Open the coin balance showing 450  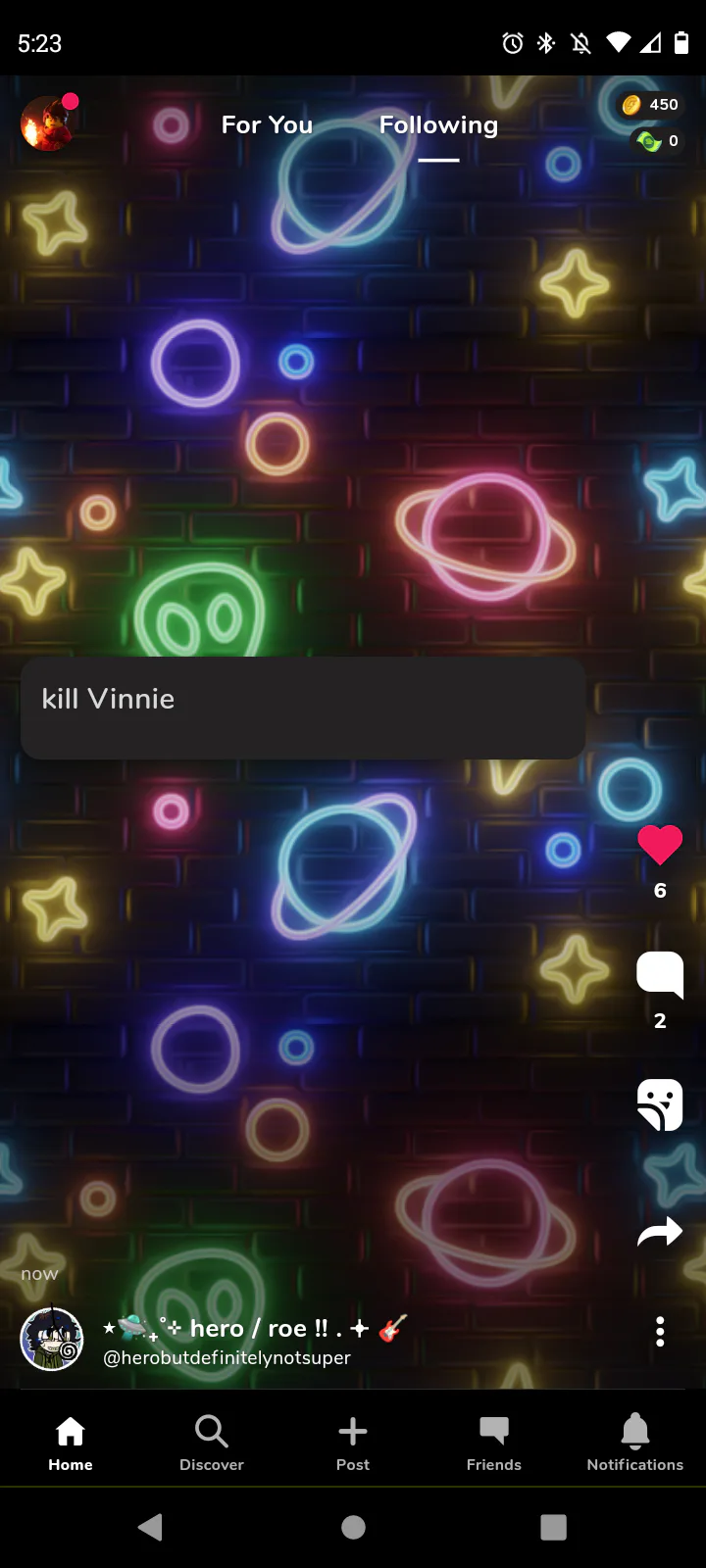pos(651,104)
